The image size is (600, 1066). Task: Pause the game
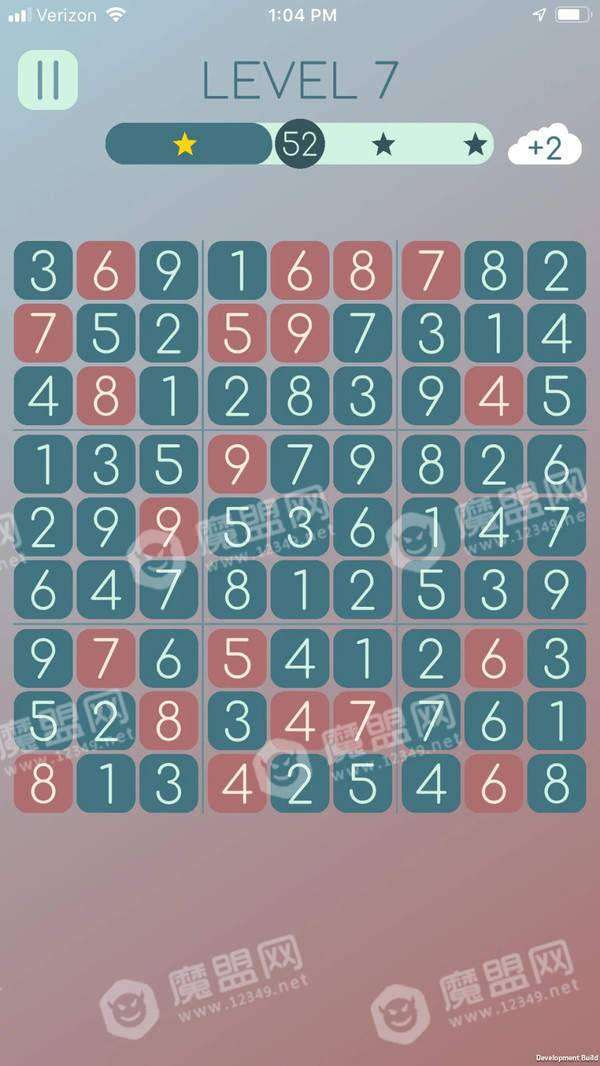pyautogui.click(x=47, y=80)
